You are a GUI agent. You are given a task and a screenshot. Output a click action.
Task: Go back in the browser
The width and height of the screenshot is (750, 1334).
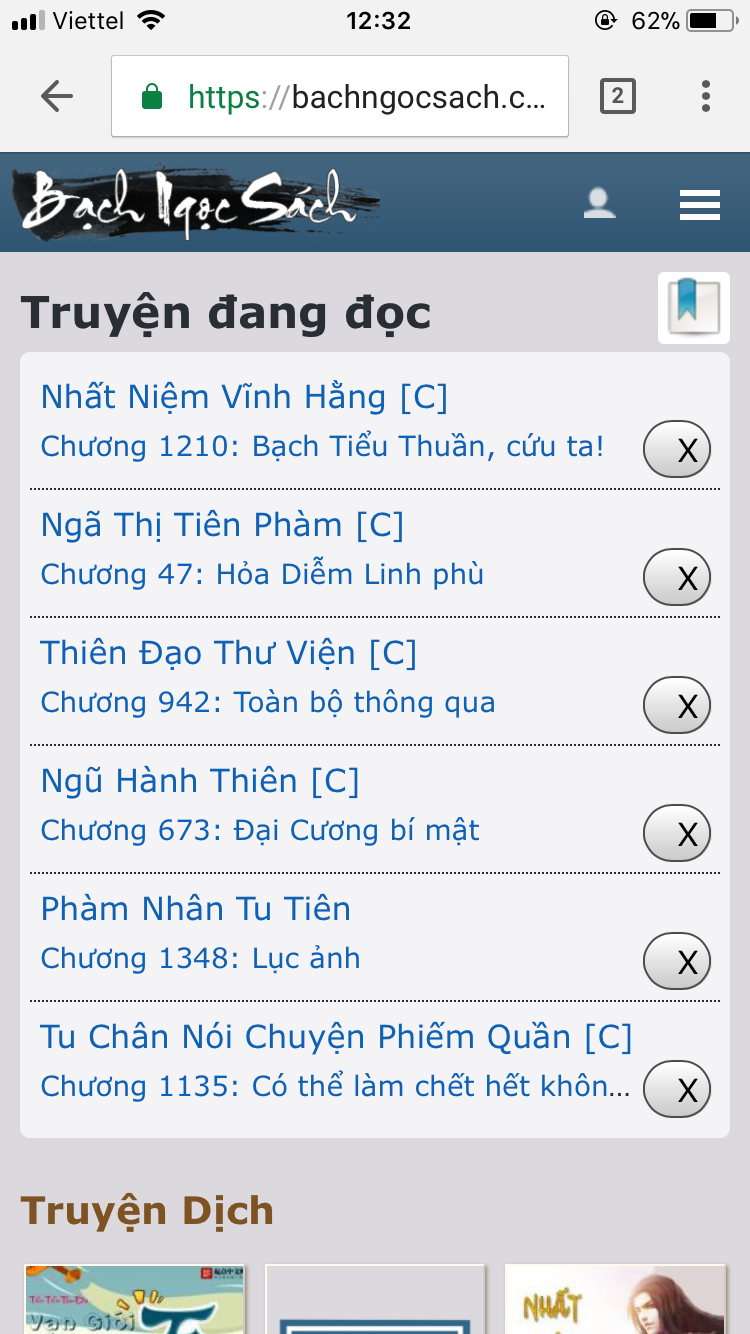(x=57, y=96)
